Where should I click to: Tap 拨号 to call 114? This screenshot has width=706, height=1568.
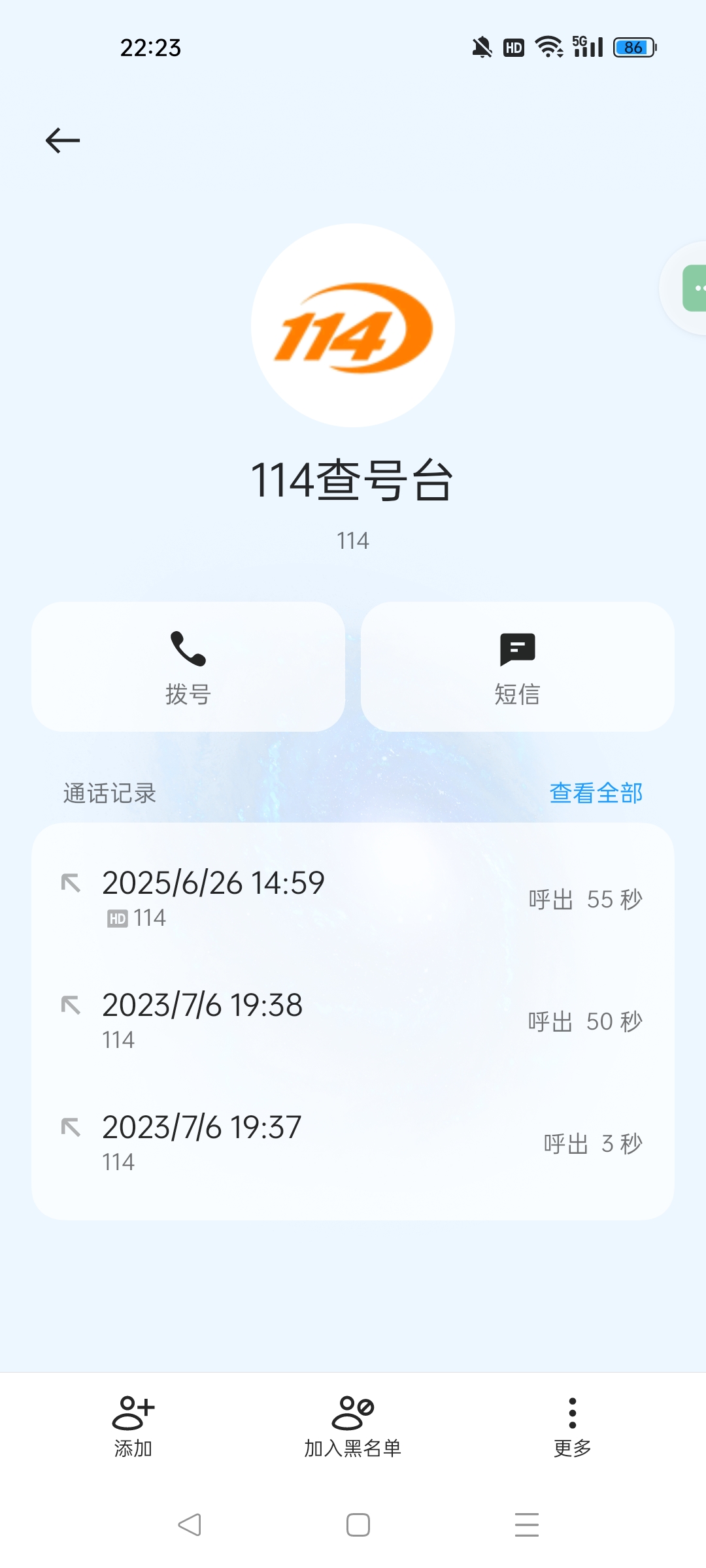[x=188, y=666]
